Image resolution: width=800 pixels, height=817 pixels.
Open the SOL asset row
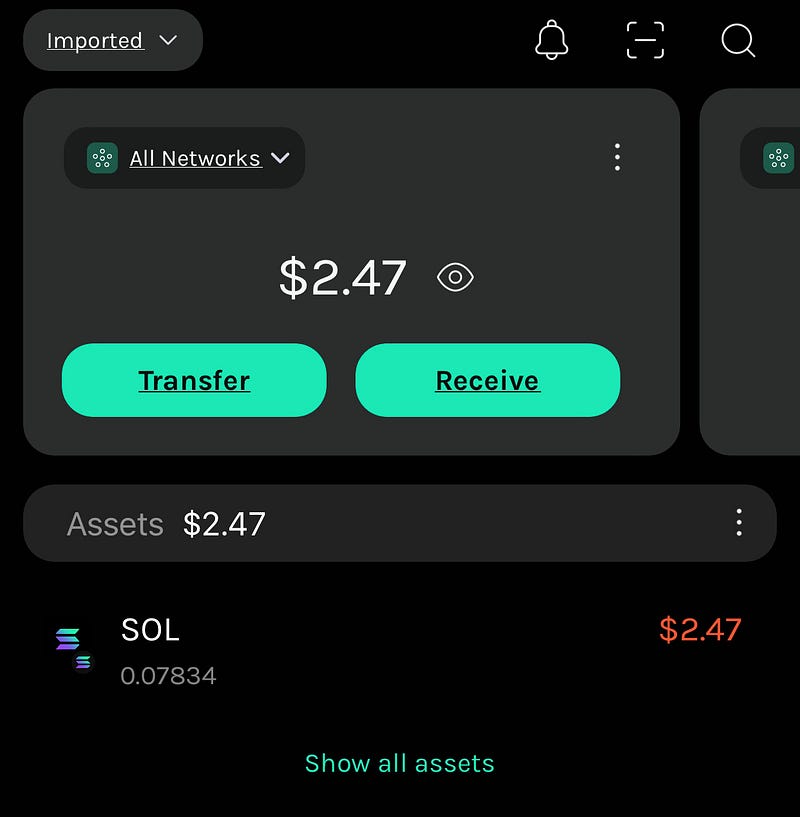coord(400,650)
